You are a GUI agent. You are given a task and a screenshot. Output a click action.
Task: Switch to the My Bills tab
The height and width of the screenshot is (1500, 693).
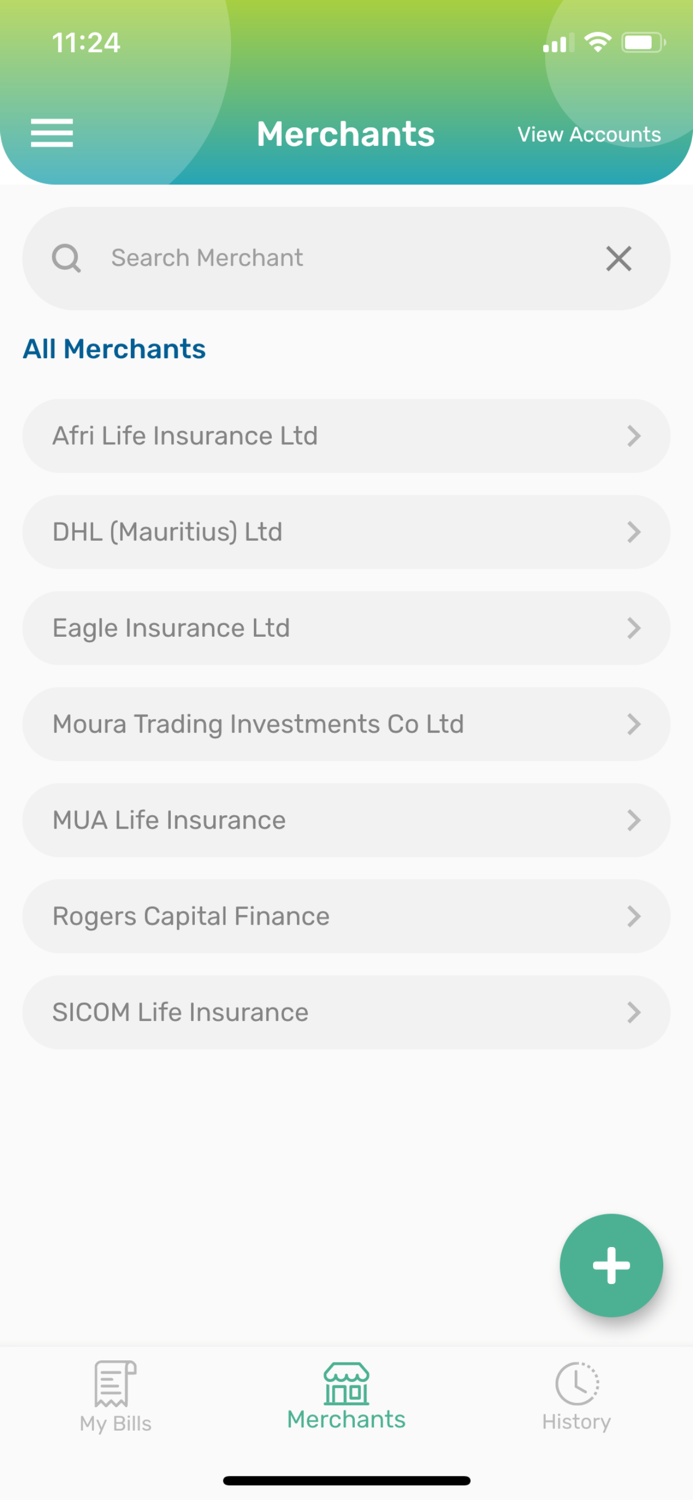coord(116,1397)
